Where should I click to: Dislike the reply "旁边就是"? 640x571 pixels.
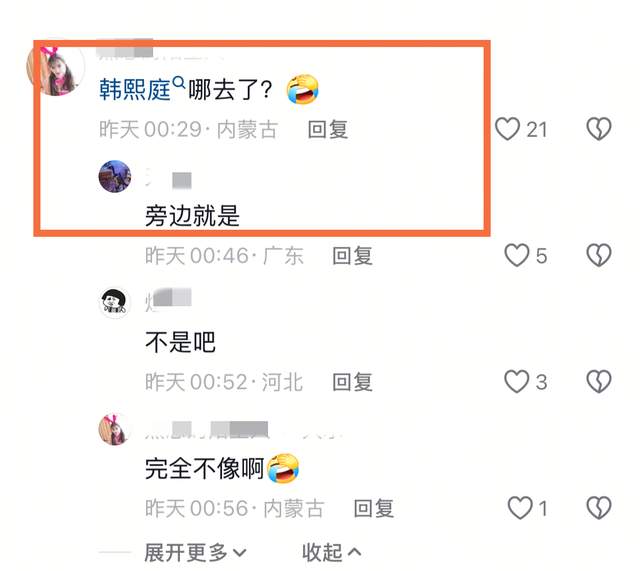point(598,256)
